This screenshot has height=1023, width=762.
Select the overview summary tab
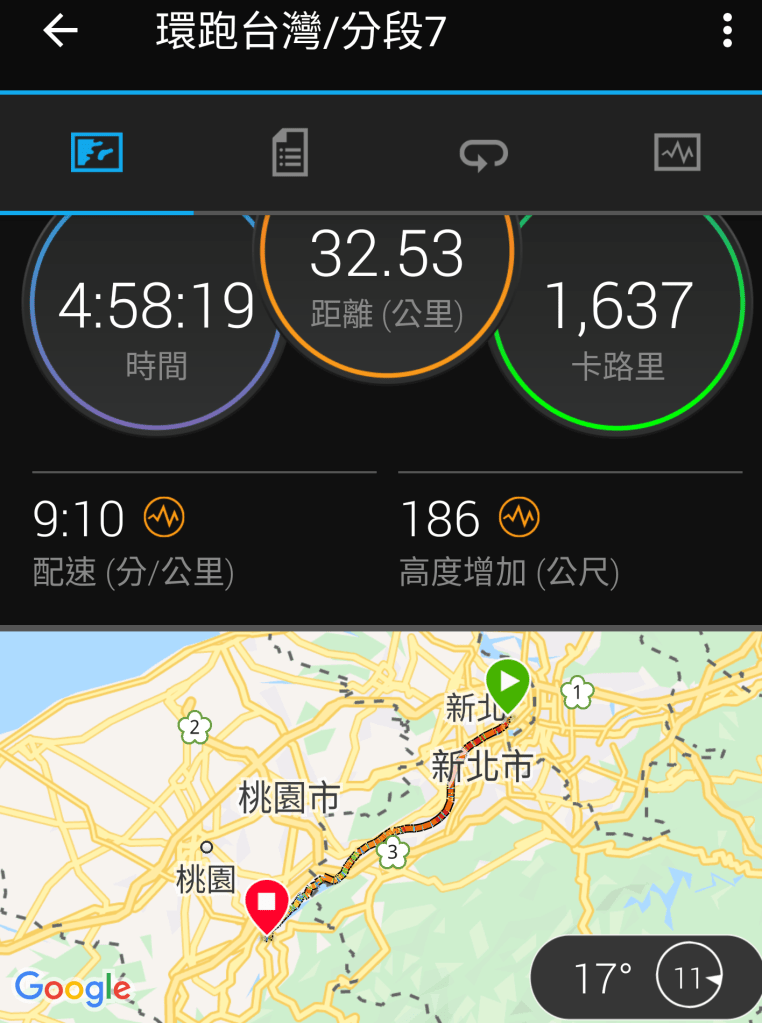coord(97,153)
